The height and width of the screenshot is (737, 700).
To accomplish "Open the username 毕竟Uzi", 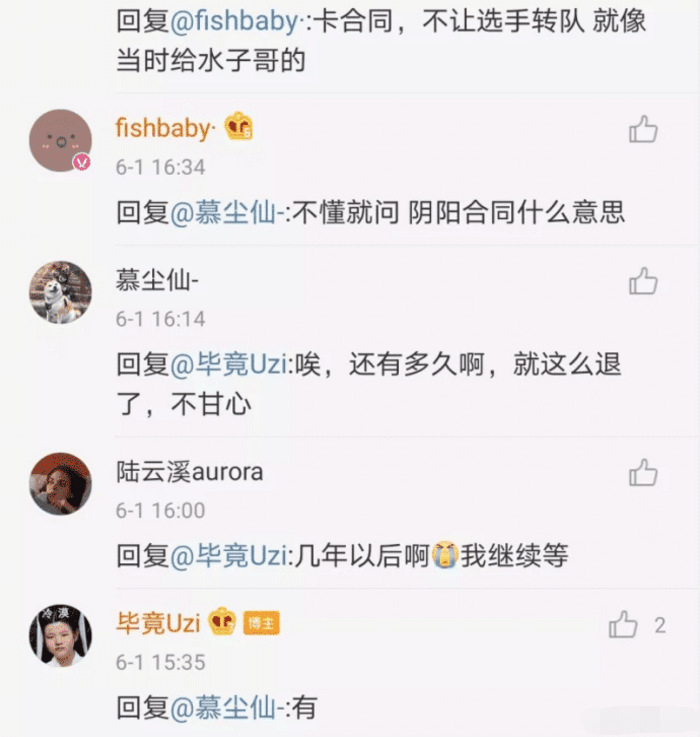I will 159,623.
